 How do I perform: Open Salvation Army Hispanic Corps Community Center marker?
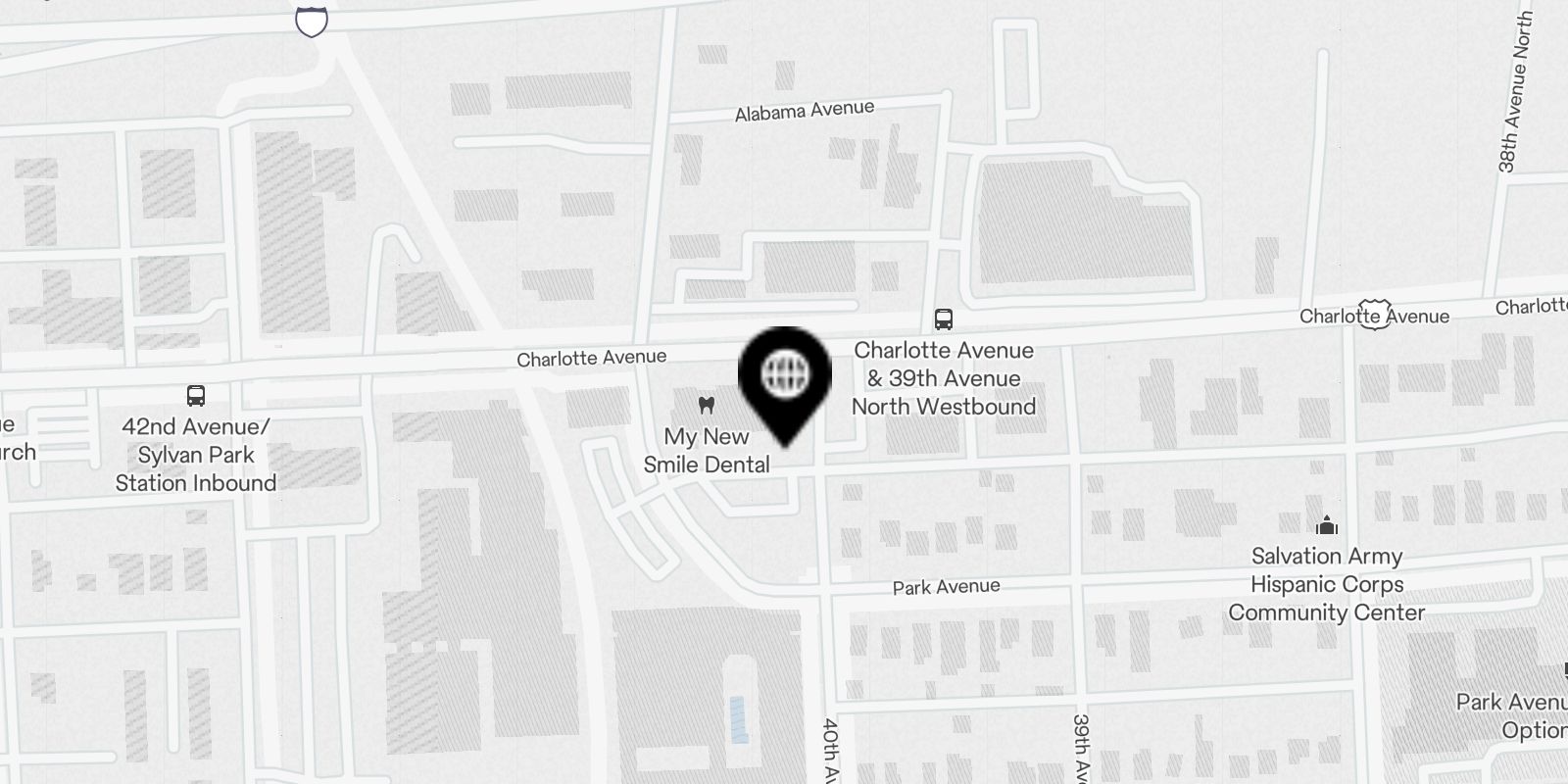coord(1327,526)
